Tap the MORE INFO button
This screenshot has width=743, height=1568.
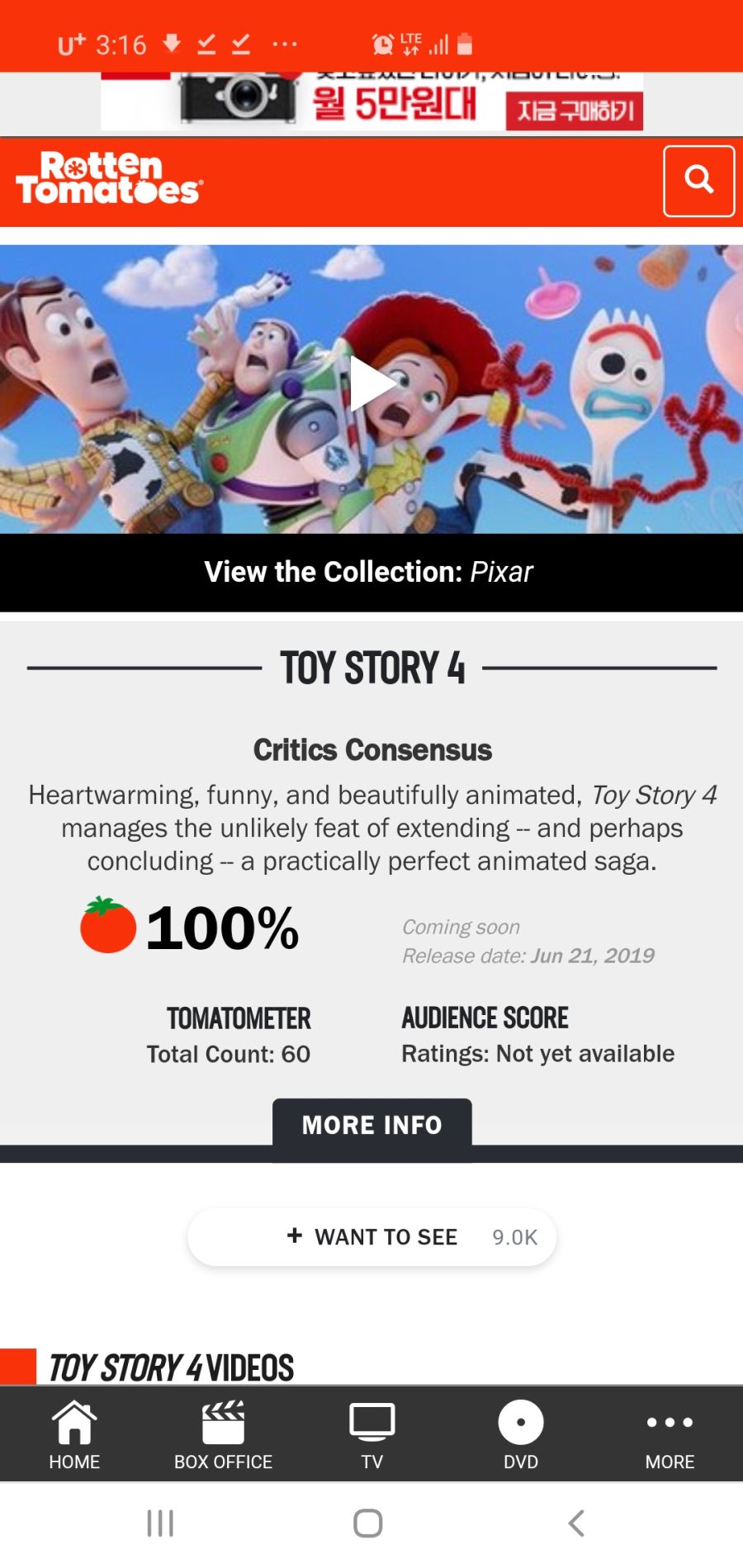tap(372, 1125)
